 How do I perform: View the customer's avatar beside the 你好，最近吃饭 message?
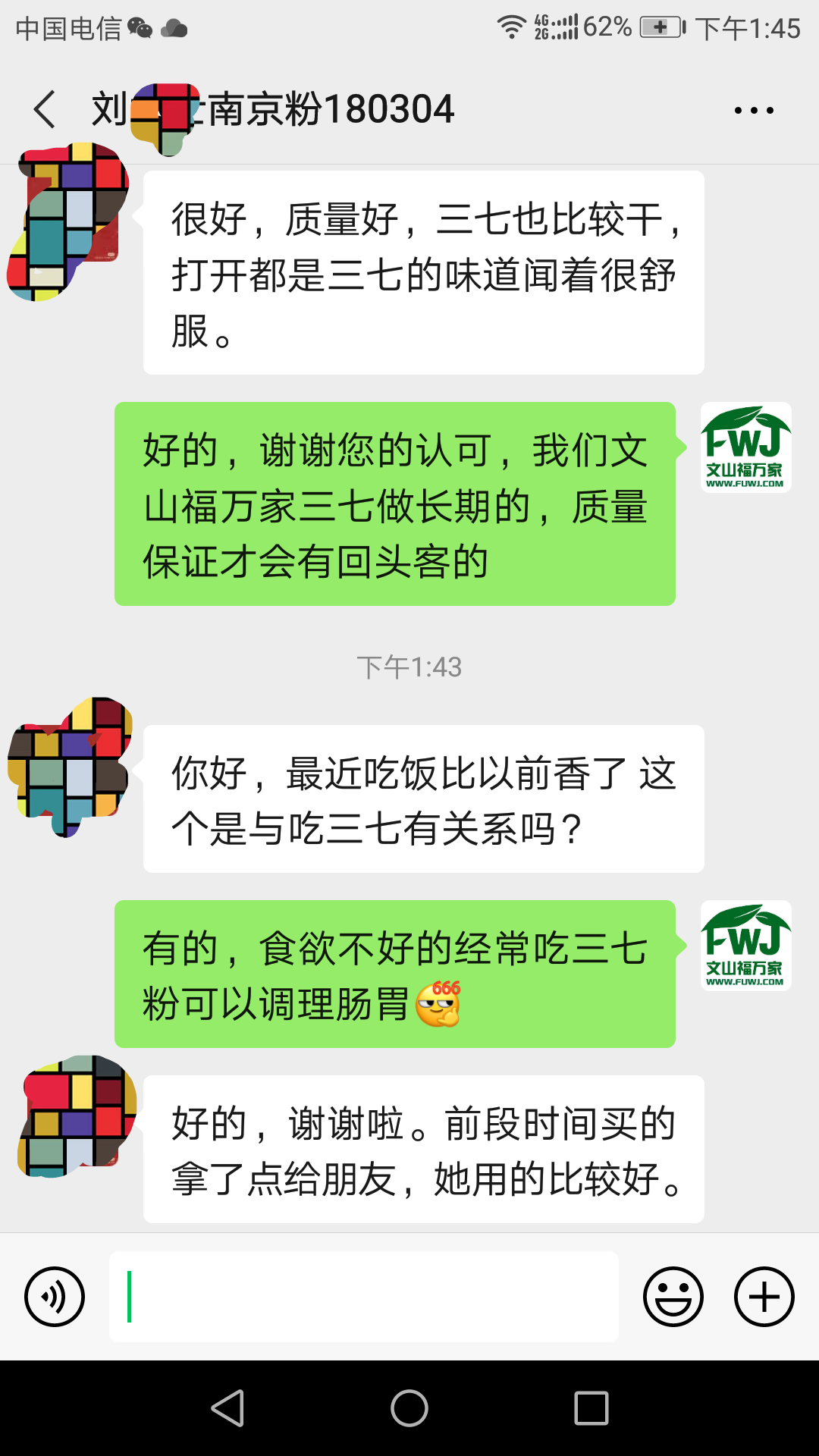[x=70, y=766]
